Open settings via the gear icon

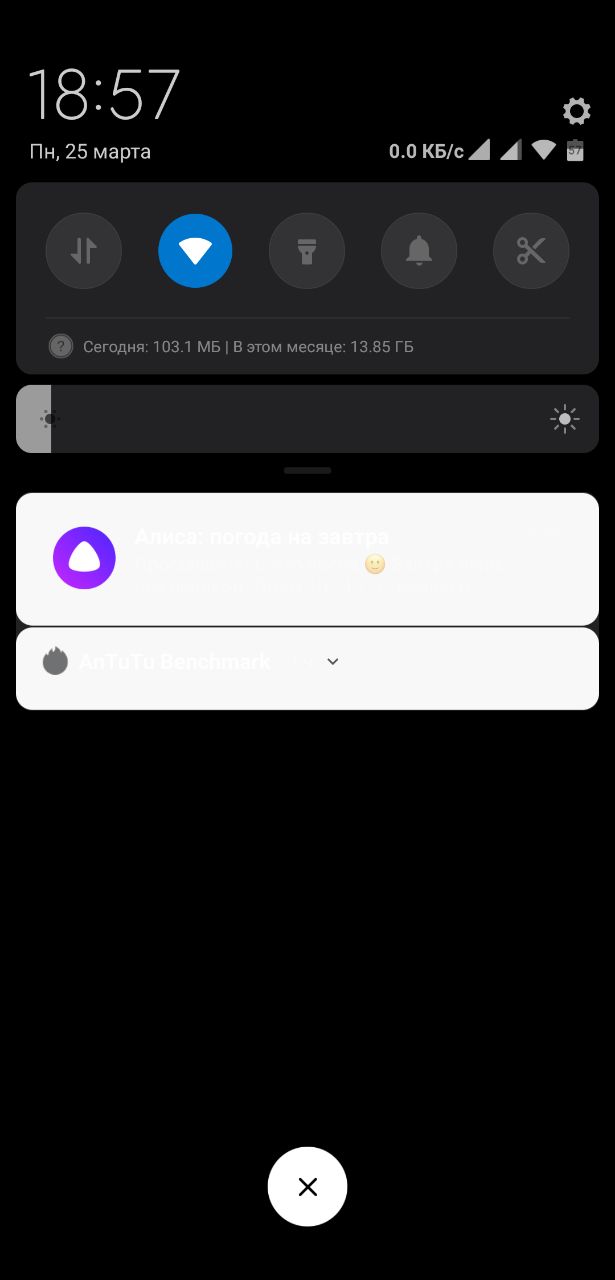(x=576, y=111)
